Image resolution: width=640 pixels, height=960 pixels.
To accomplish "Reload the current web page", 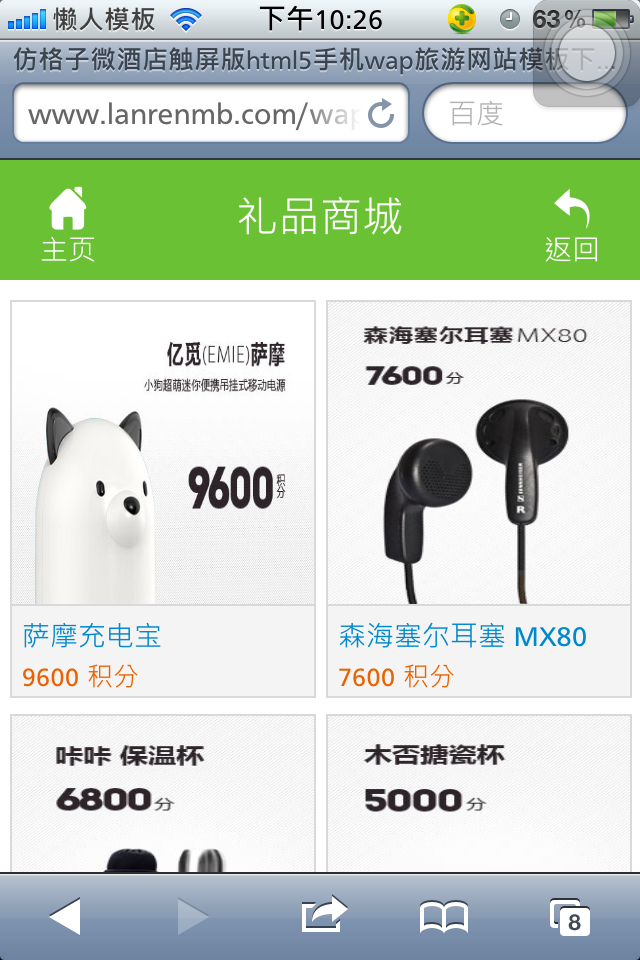I will point(381,114).
